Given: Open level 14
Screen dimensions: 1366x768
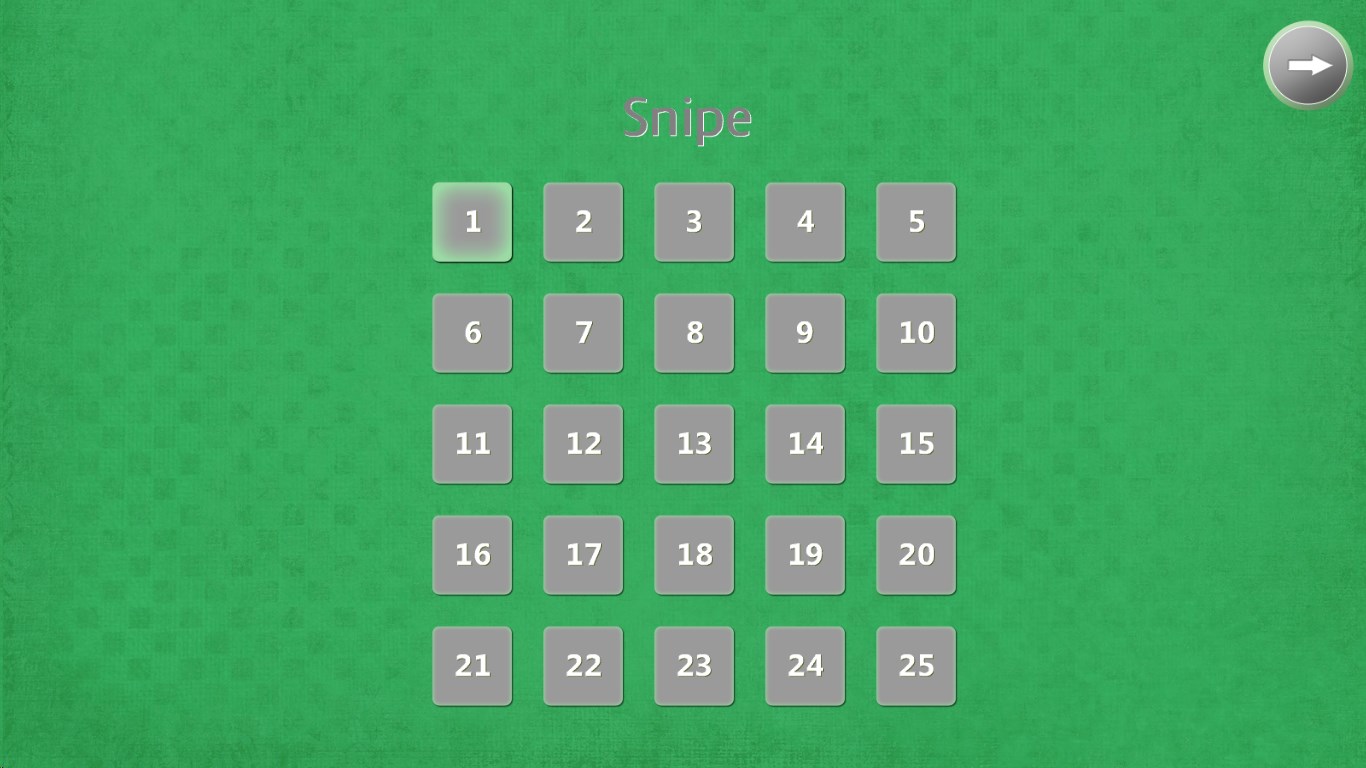Looking at the screenshot, I should (x=805, y=444).
